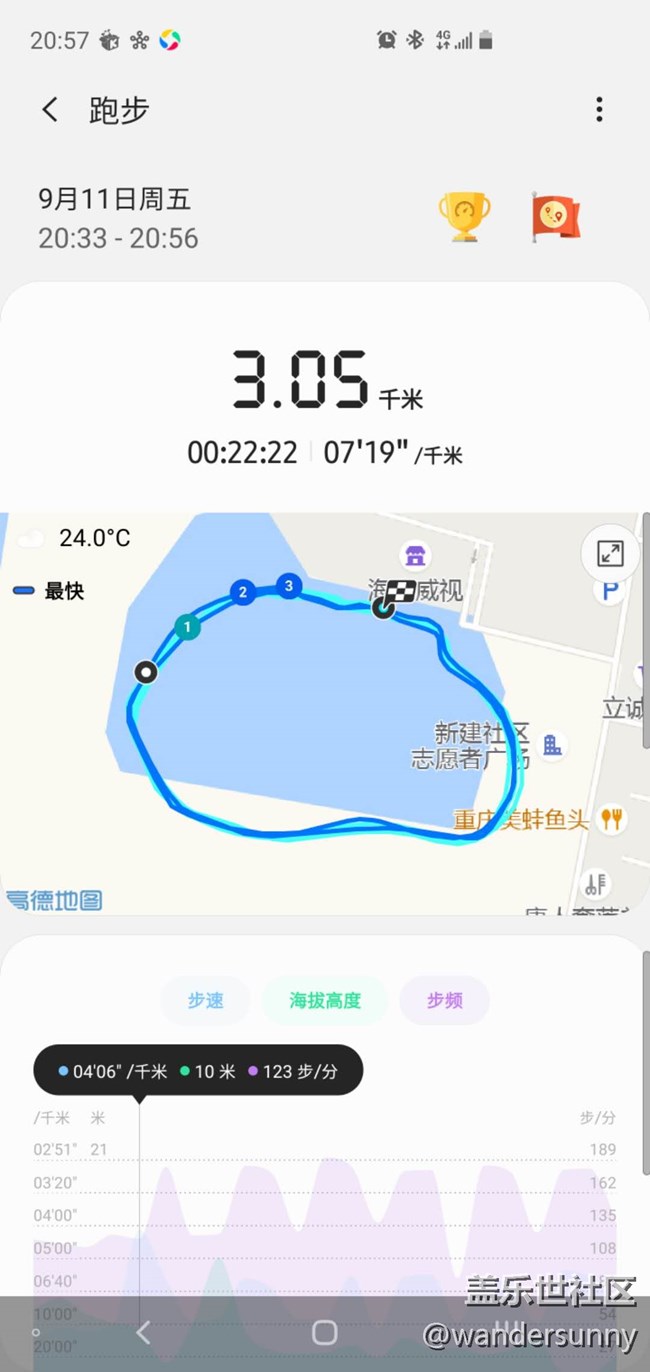Tap the system back button
Viewport: 650px width, 1372px height.
143,1332
